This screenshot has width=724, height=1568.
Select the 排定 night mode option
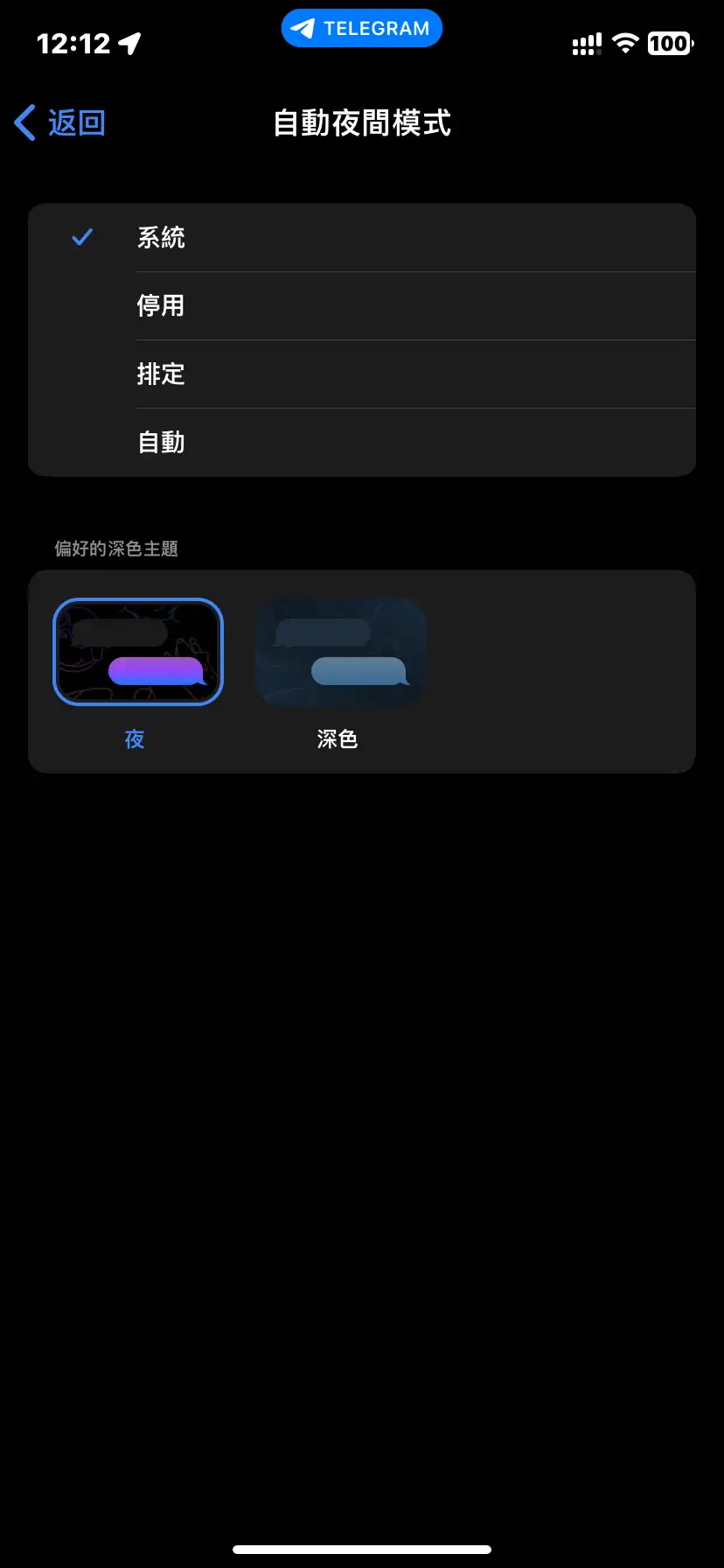point(362,374)
